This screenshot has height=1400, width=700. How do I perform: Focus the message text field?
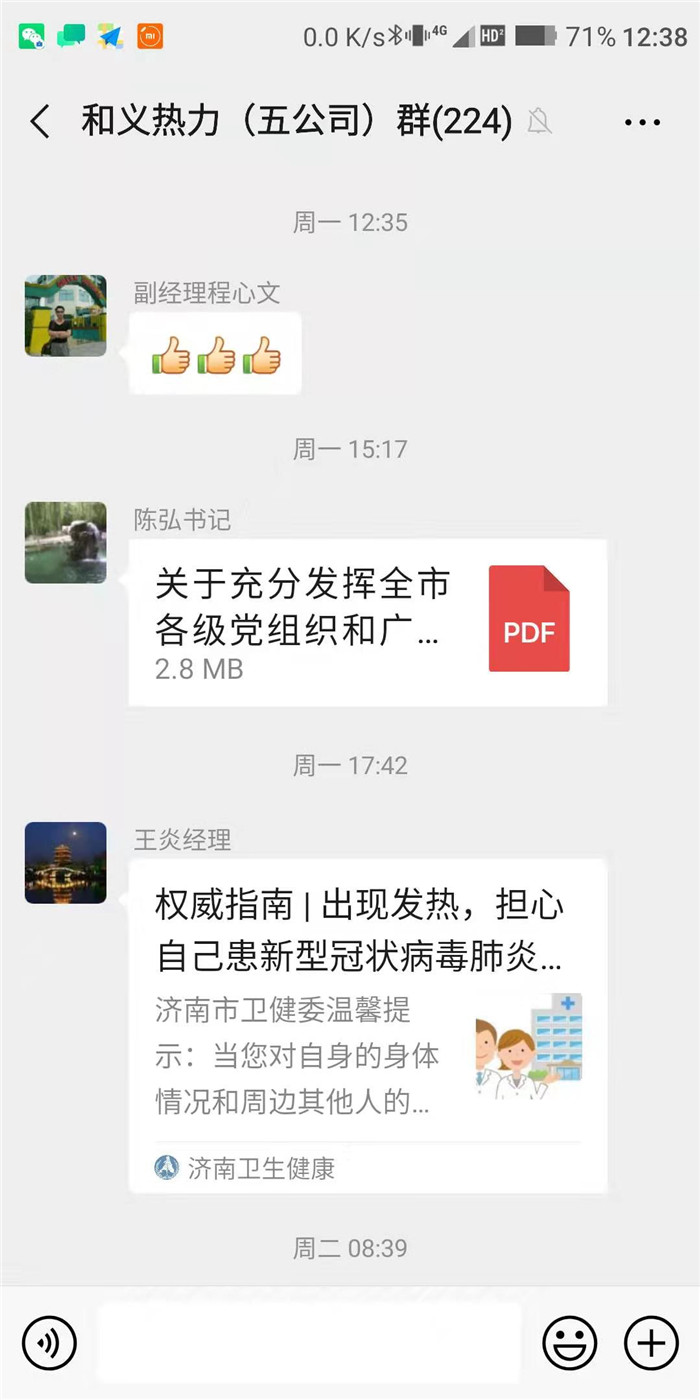click(x=309, y=1342)
